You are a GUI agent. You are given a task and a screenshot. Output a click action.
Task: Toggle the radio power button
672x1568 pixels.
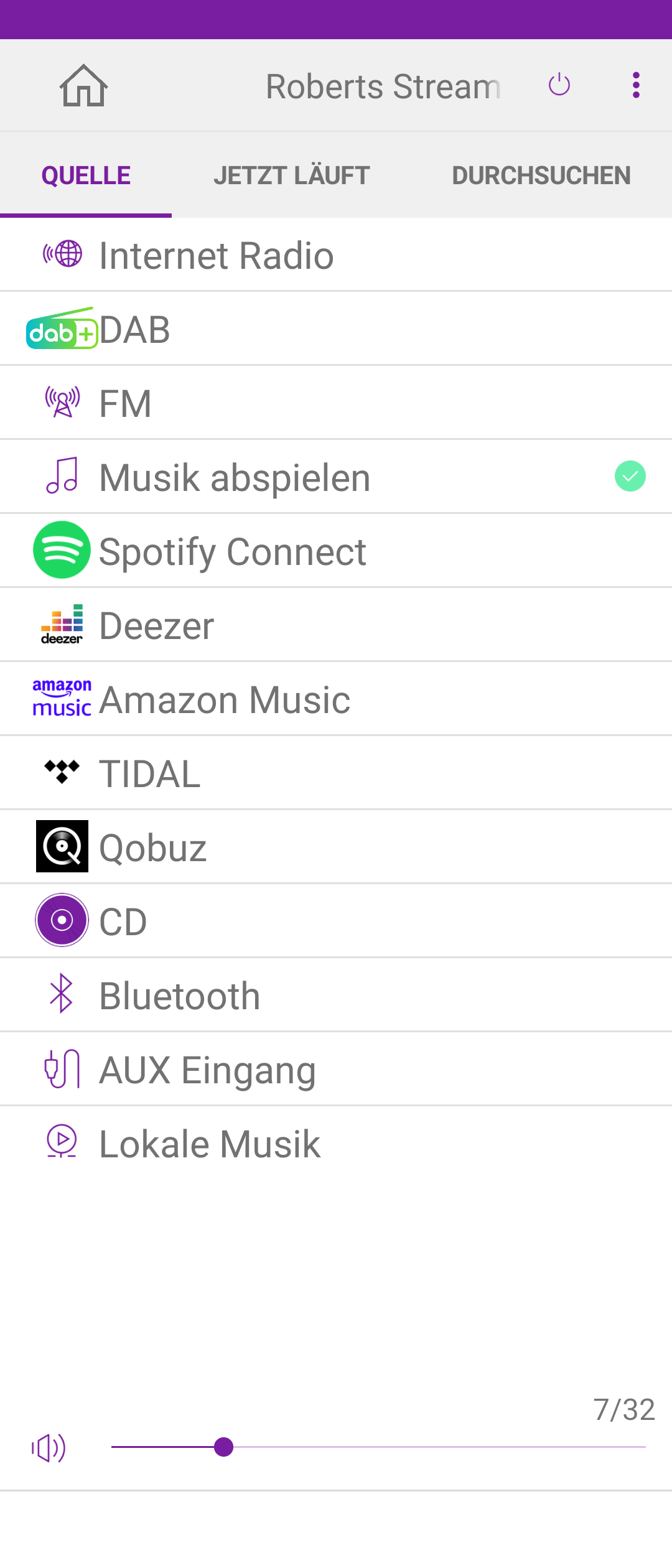pyautogui.click(x=559, y=85)
